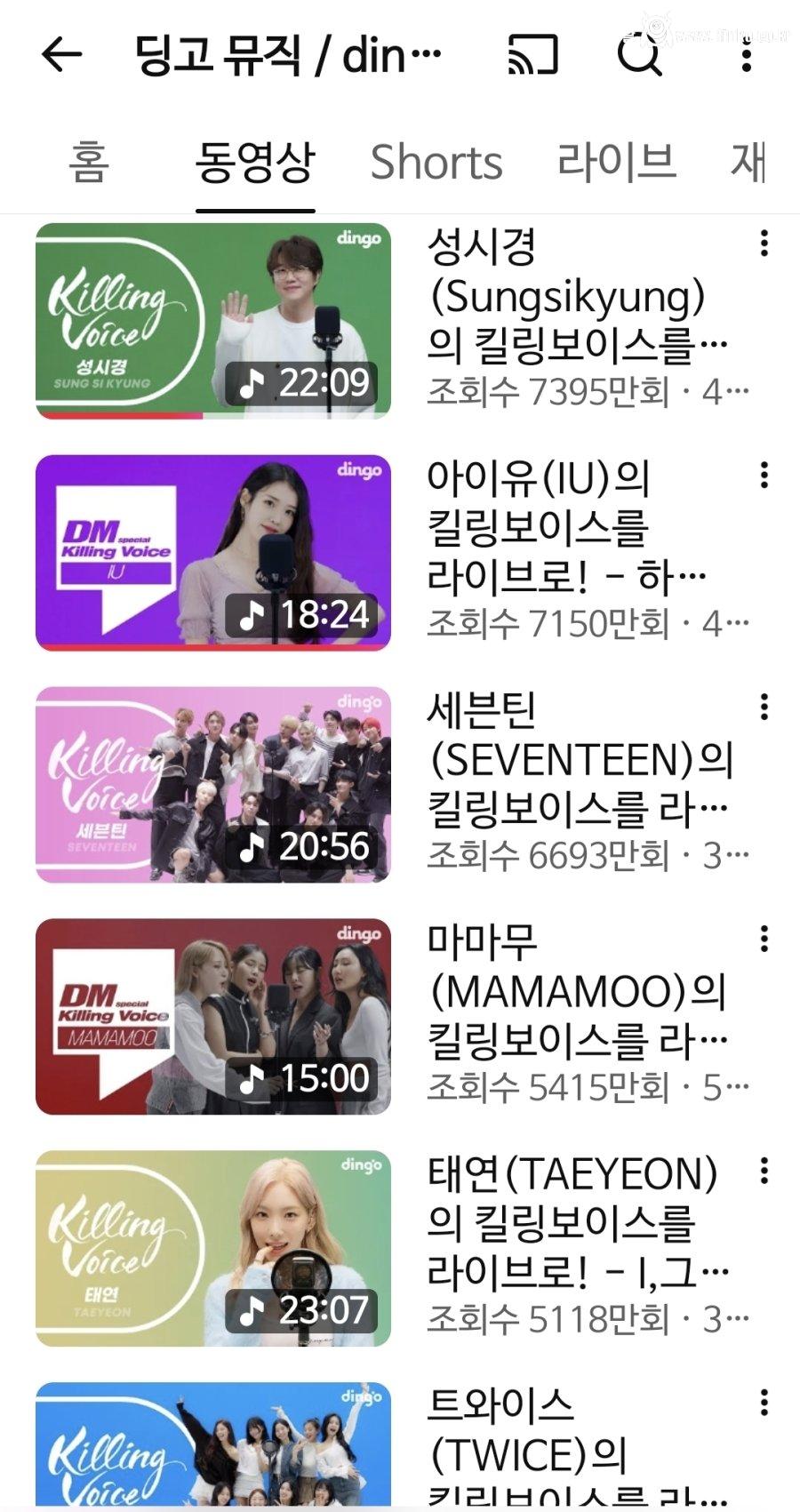Open options menu for the Sungsikyung video

pyautogui.click(x=765, y=242)
